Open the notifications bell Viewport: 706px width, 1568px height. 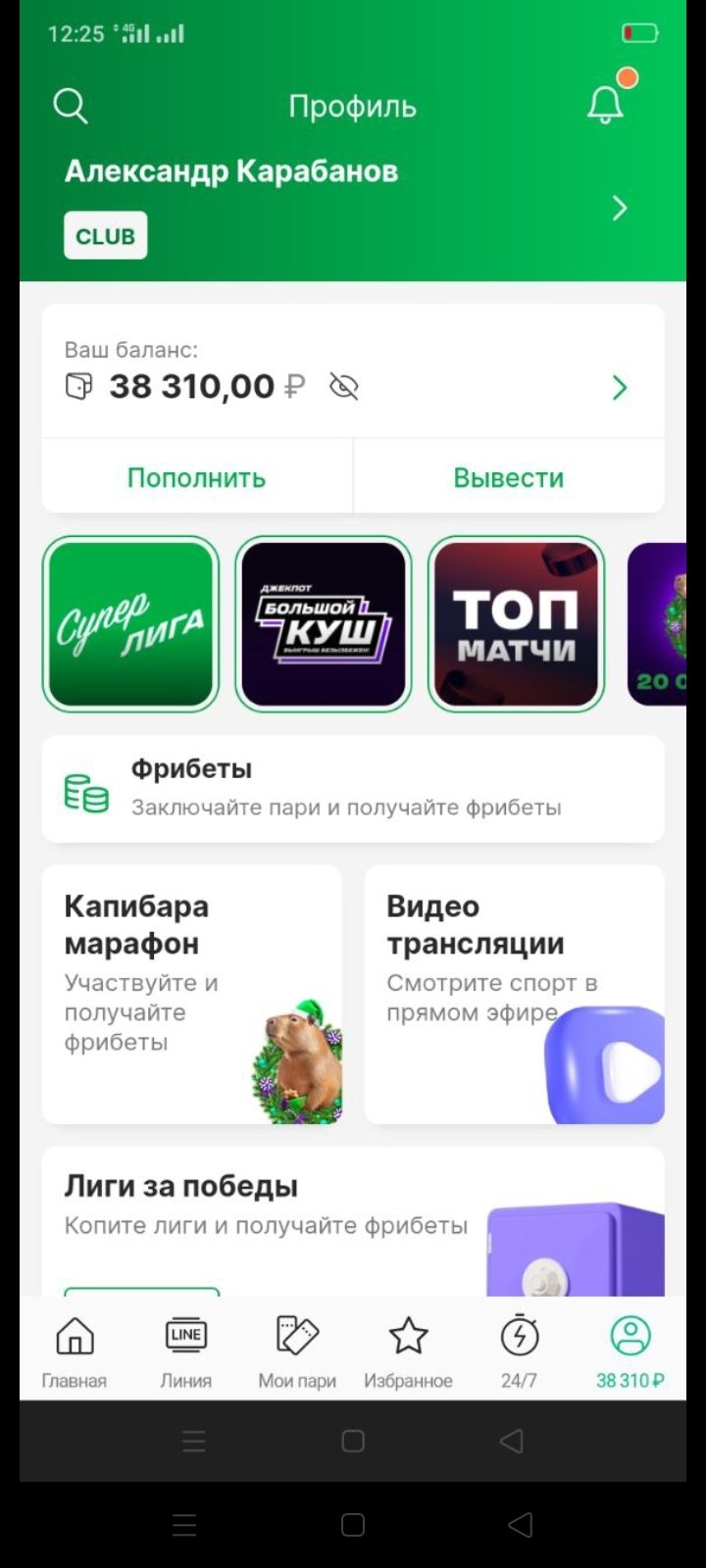pyautogui.click(x=605, y=105)
